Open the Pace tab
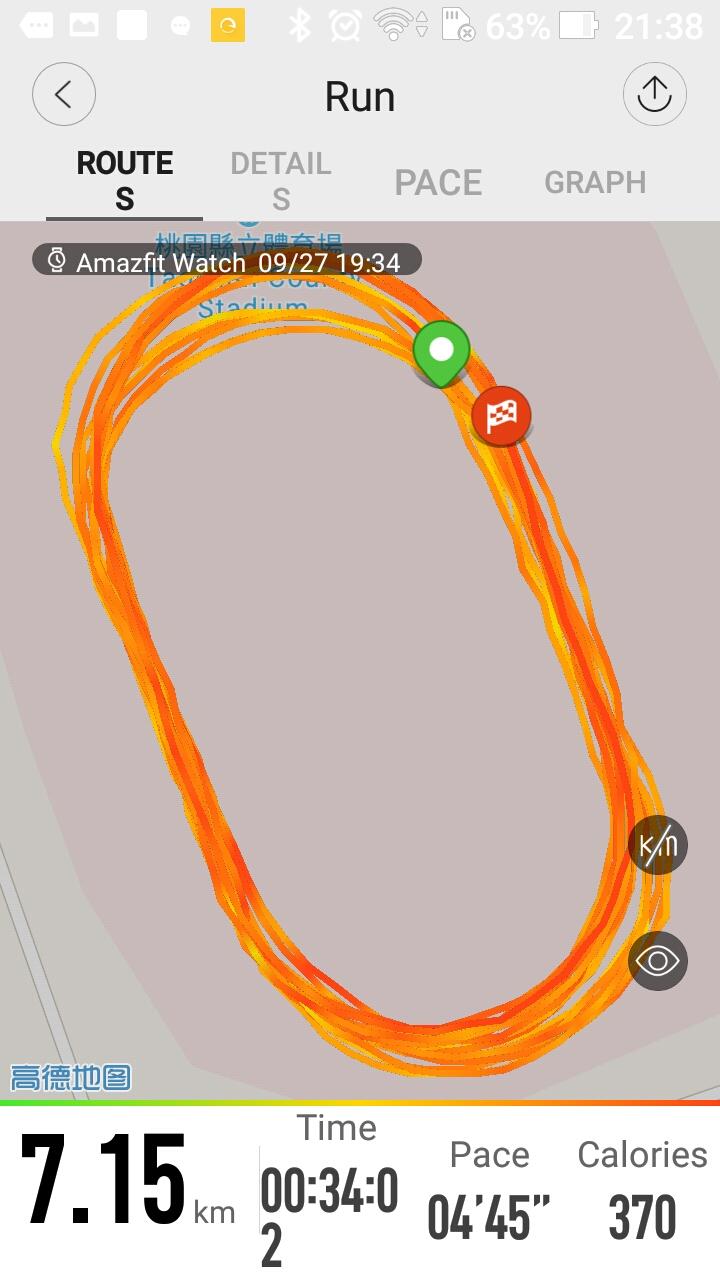Viewport: 720px width, 1280px height. [x=438, y=182]
